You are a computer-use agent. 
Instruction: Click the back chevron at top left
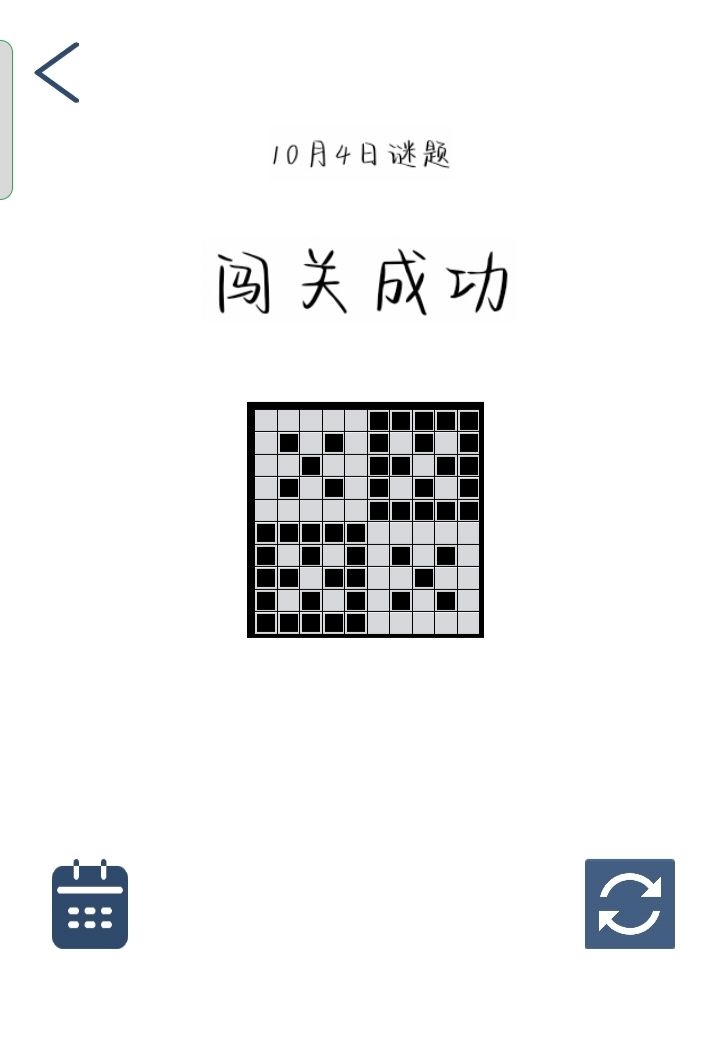[57, 73]
